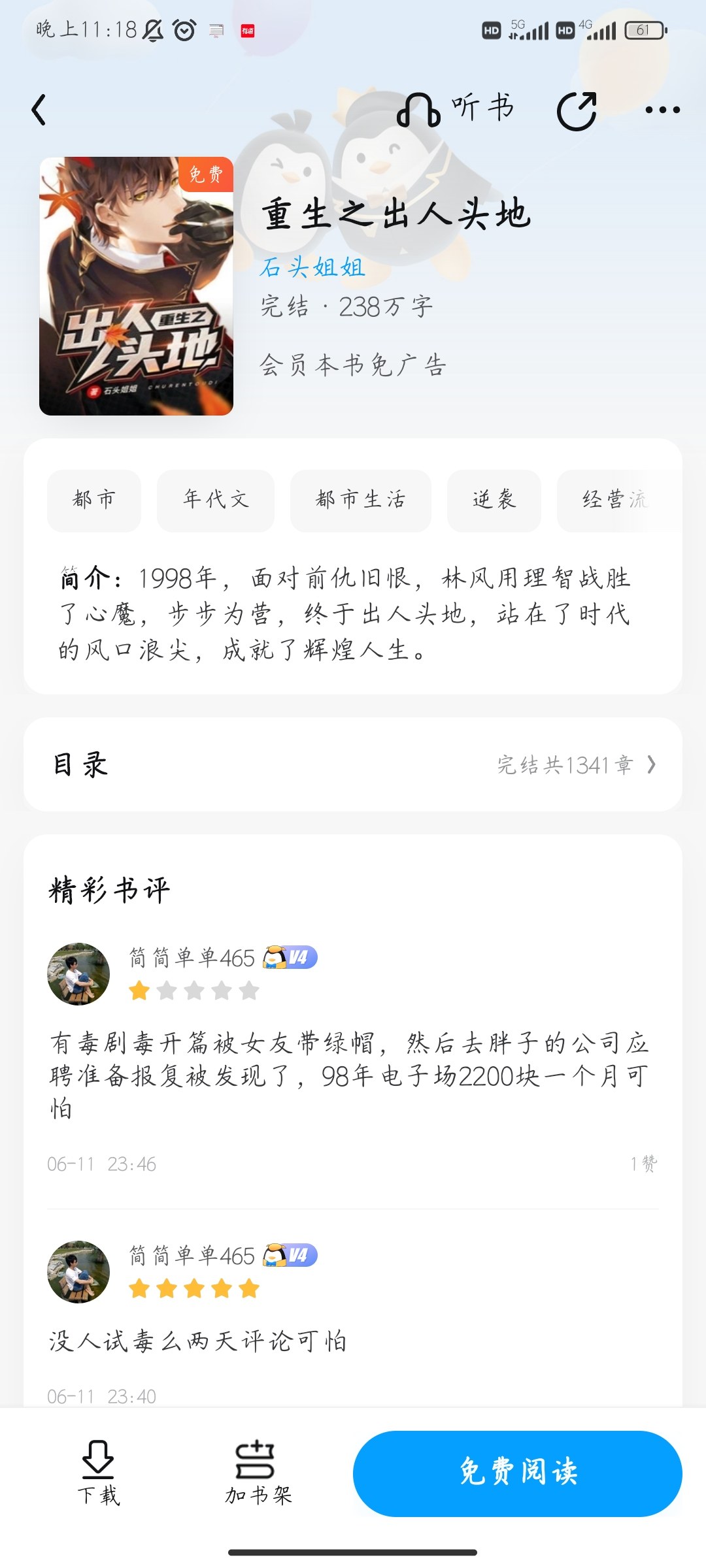Tap 下载 to download the book

pyautogui.click(x=98, y=1473)
